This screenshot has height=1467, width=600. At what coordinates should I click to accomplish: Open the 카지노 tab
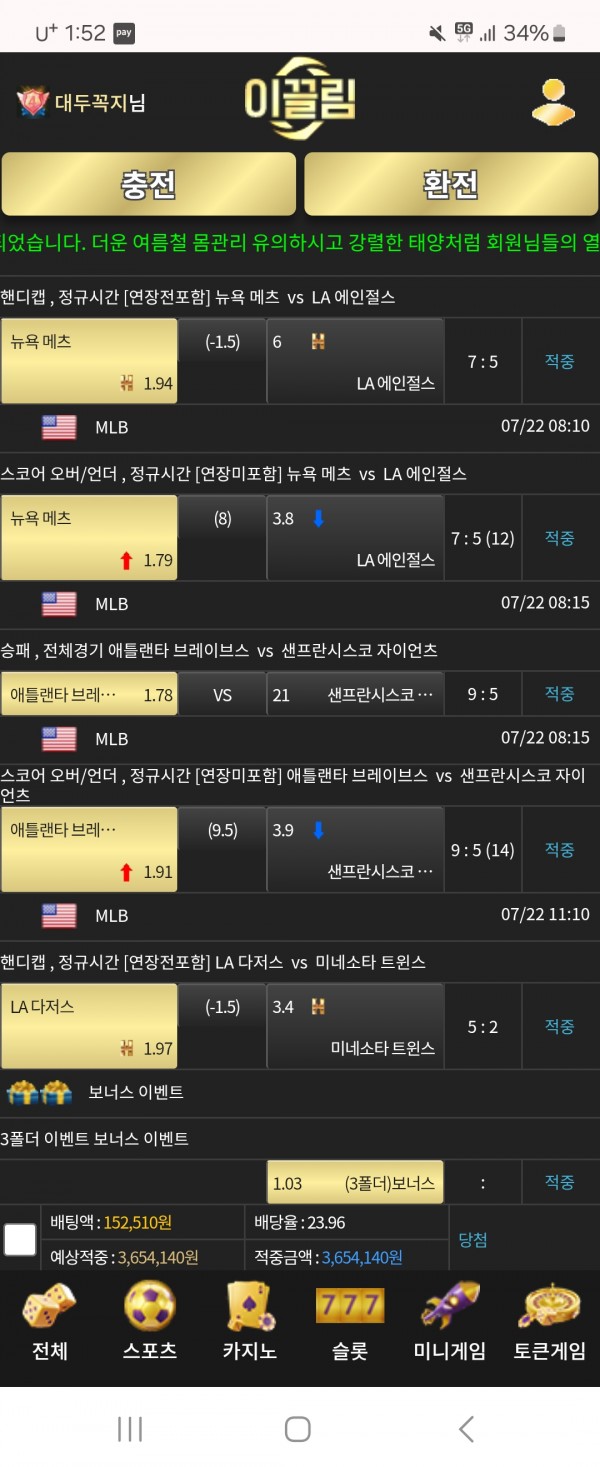(x=250, y=1323)
